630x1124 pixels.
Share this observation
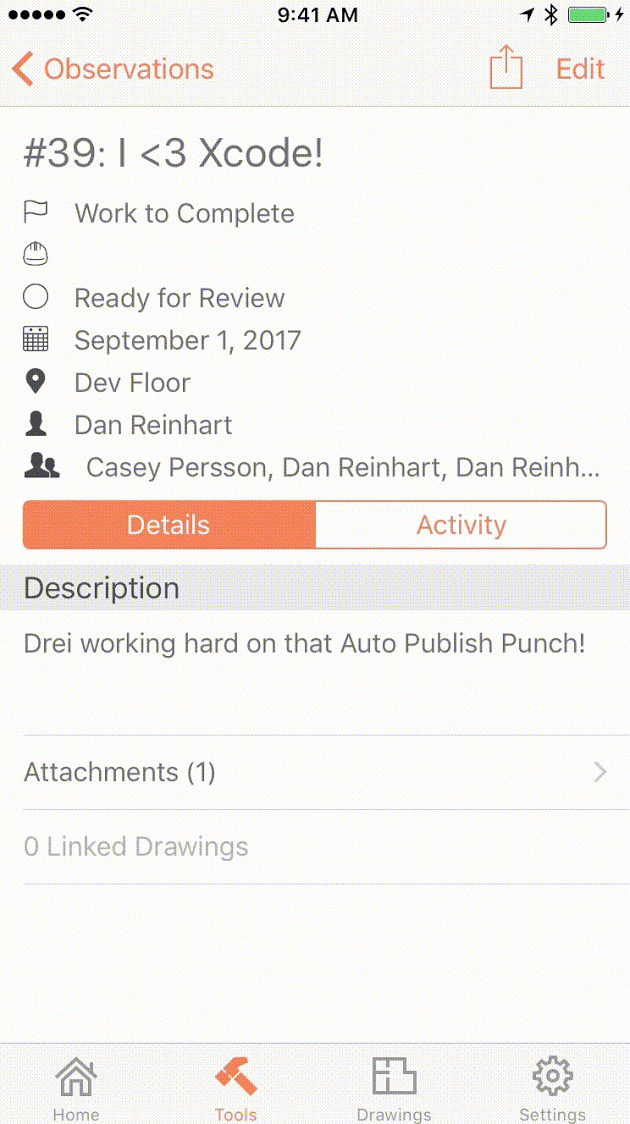point(506,67)
